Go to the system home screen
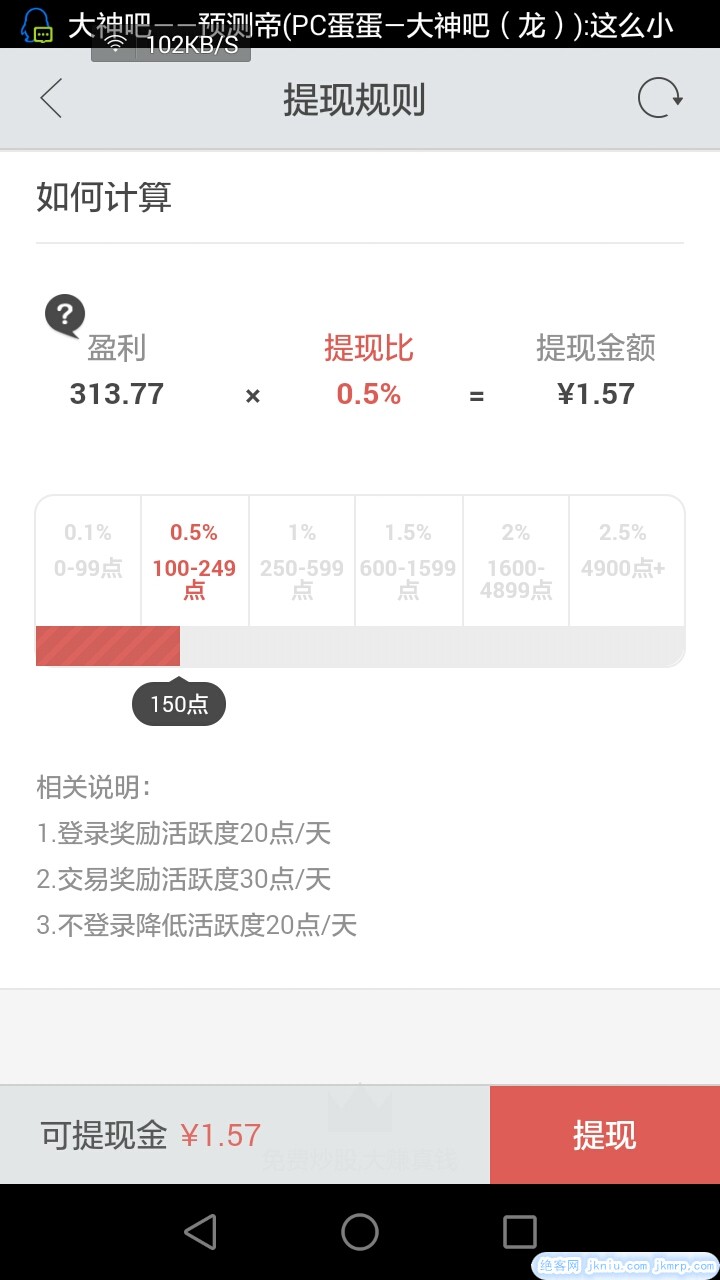 tap(360, 1231)
